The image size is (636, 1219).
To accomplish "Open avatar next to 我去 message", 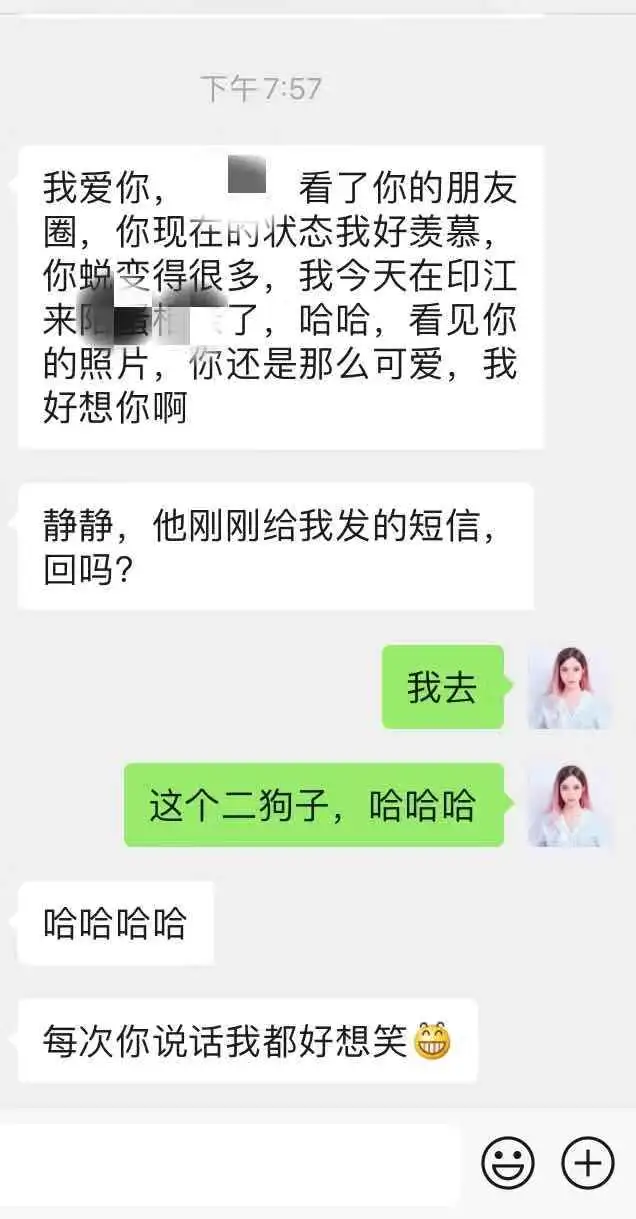I will (569, 688).
